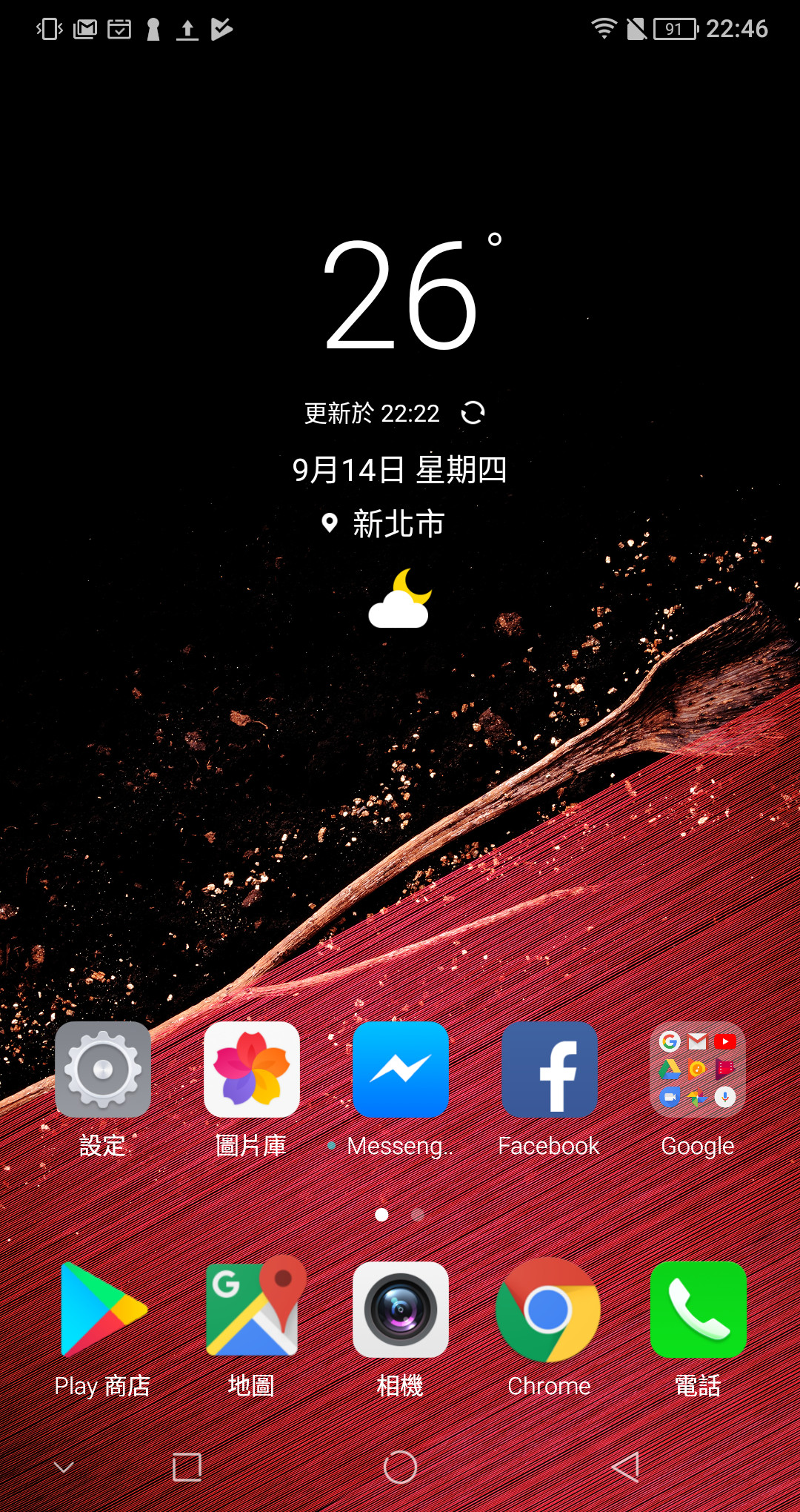Launch the 圖片庫 gallery app
The image size is (800, 1512).
click(252, 1070)
